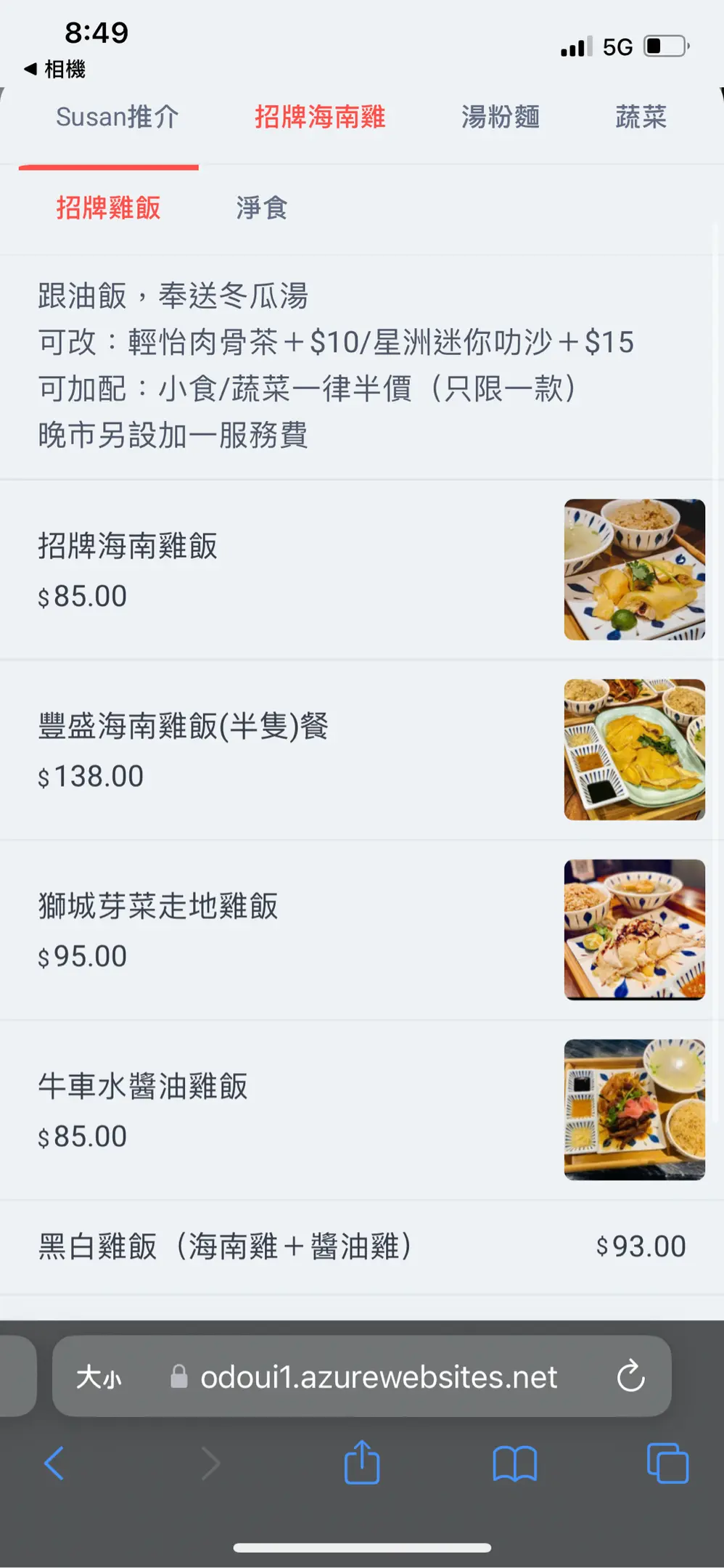Go back to the previous page
The width and height of the screenshot is (724, 1568).
pyautogui.click(x=54, y=1463)
